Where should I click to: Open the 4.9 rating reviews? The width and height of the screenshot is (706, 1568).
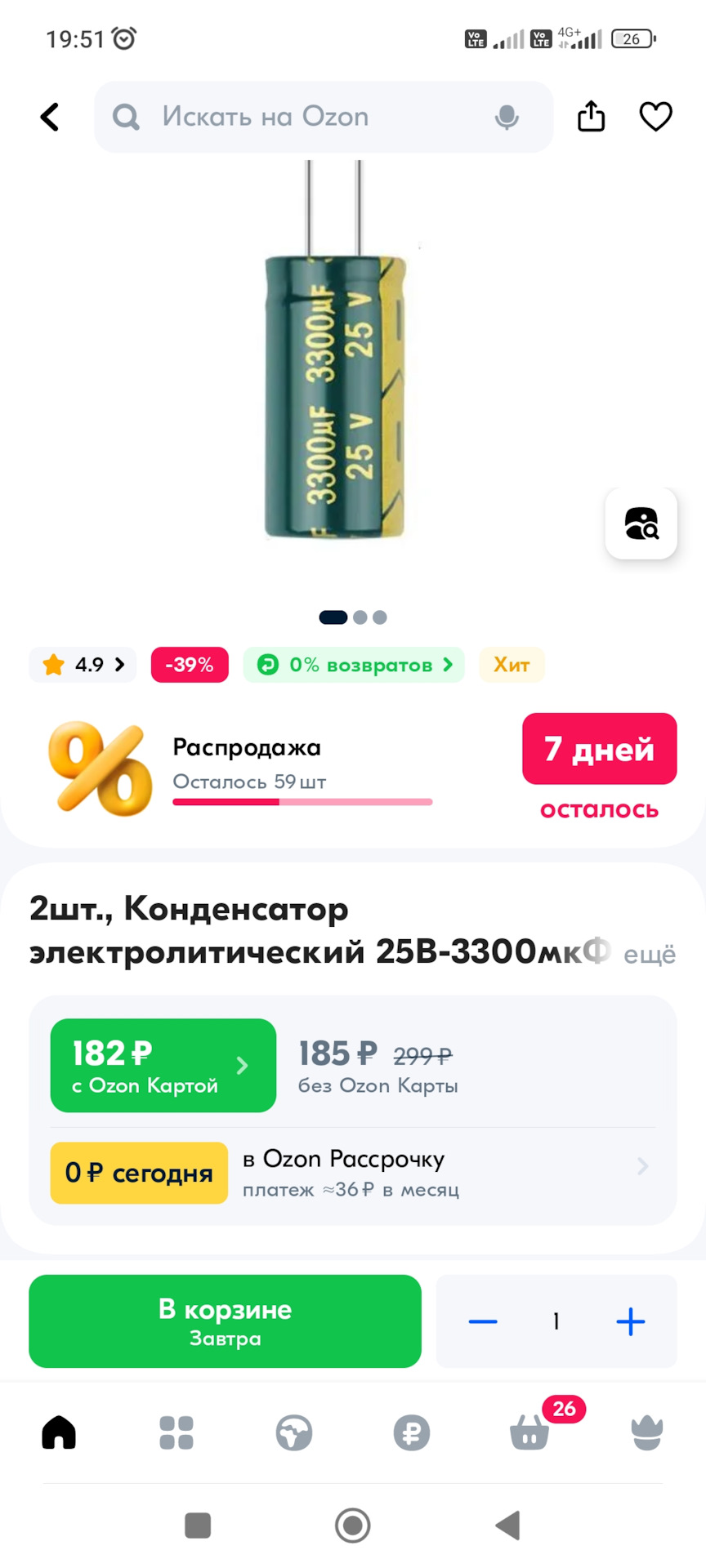[x=83, y=665]
